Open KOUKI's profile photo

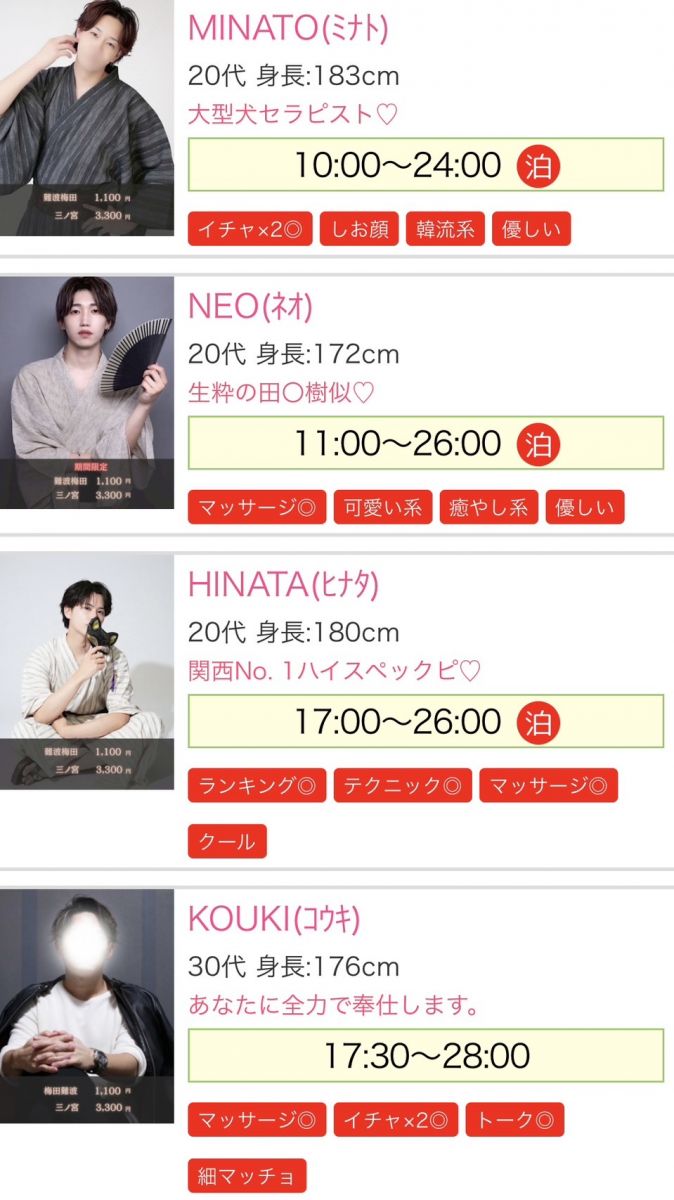(87, 1005)
